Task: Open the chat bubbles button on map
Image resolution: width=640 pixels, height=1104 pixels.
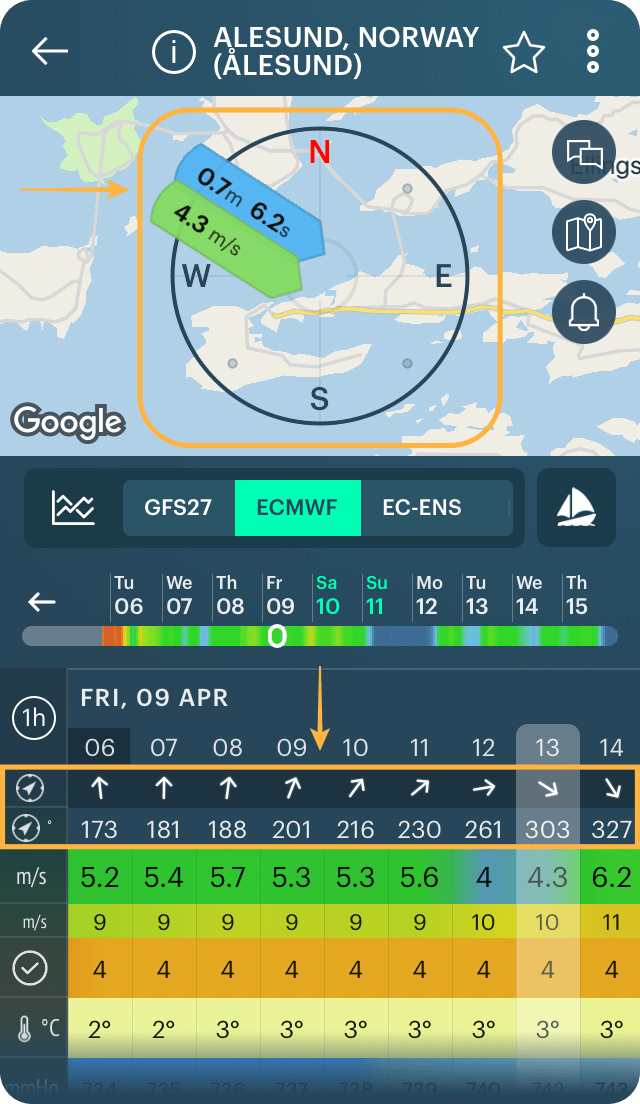Action: pos(584,153)
